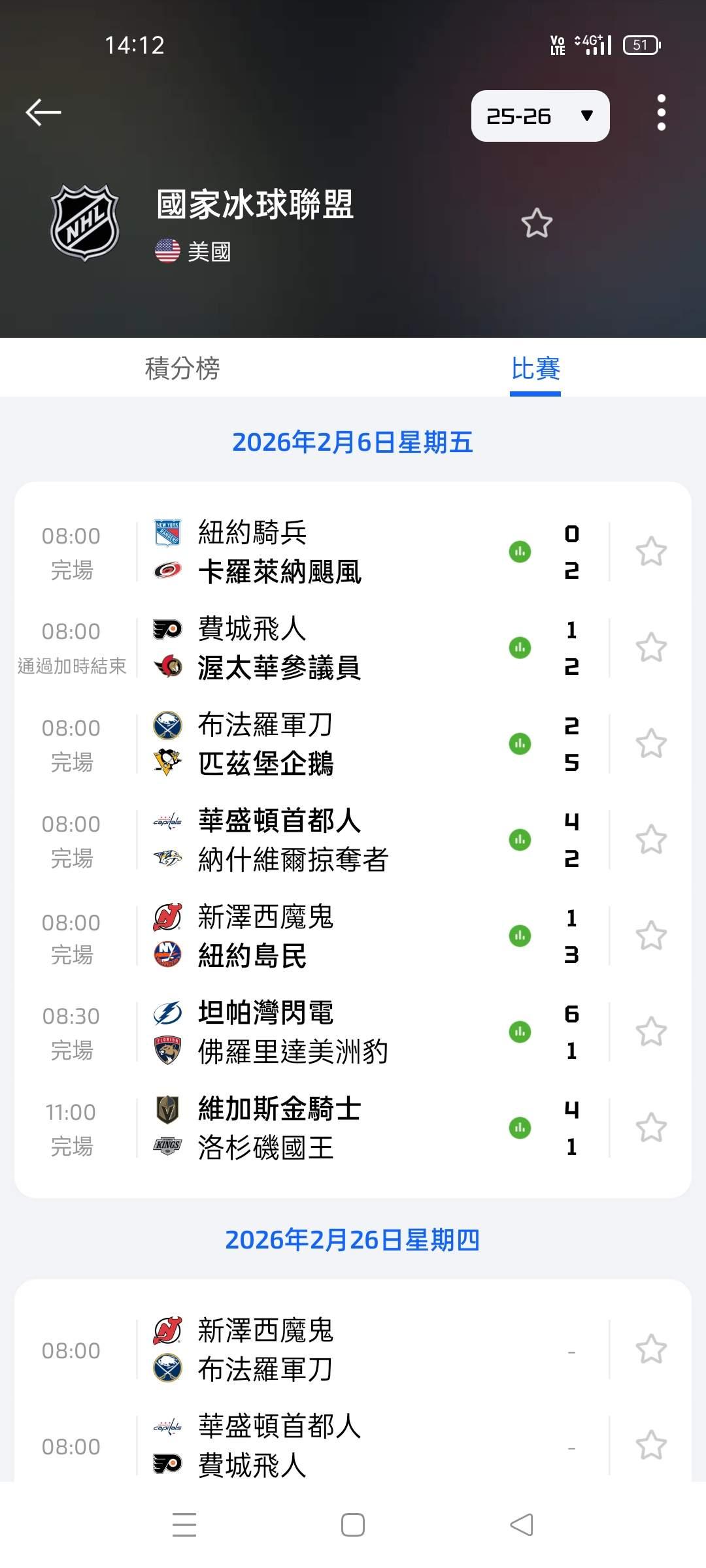
Task: Star the 新澤西魔鬼 vs 紐約島民 match
Action: [x=651, y=936]
